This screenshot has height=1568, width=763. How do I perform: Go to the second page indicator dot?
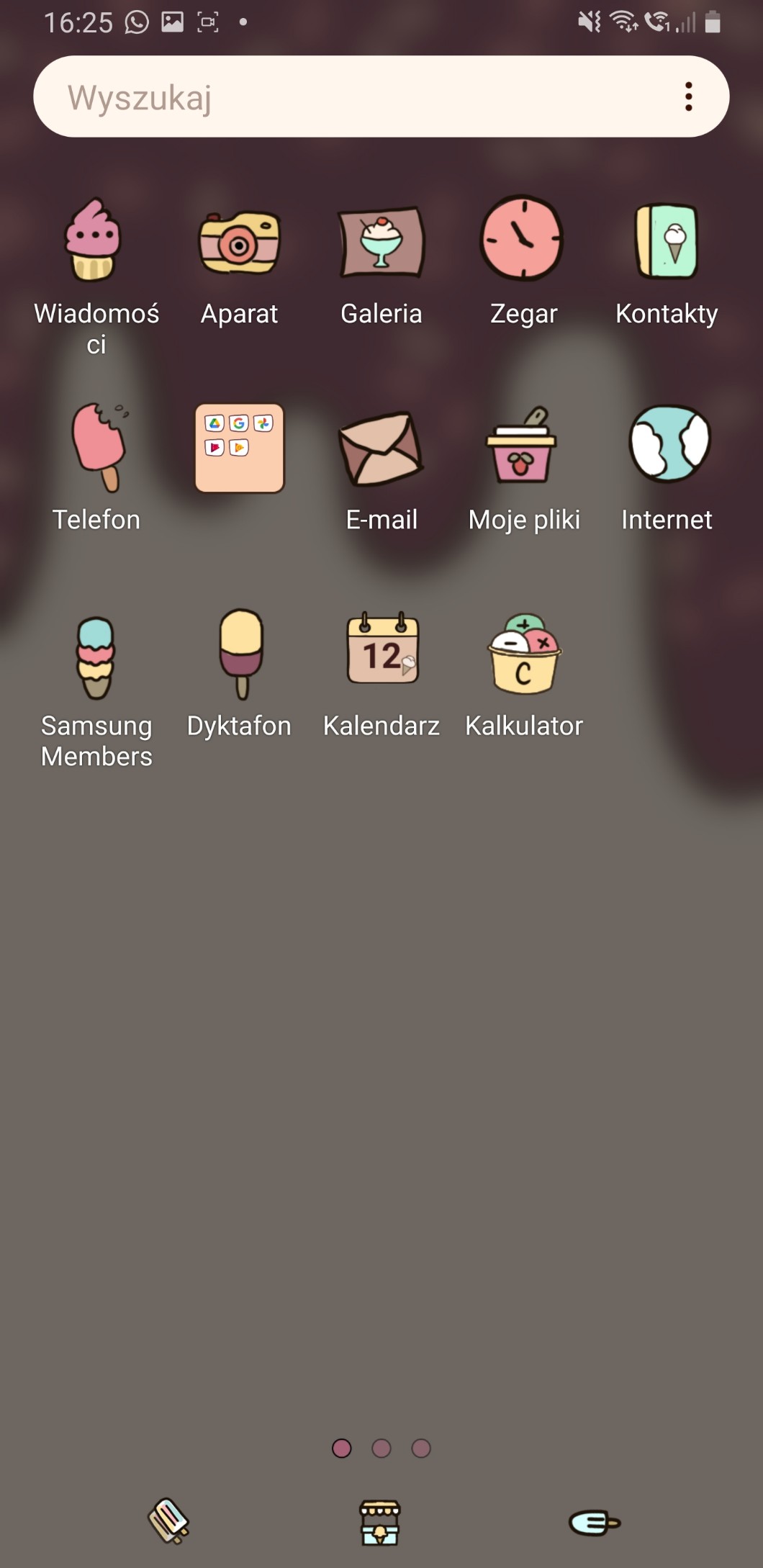point(381,1448)
